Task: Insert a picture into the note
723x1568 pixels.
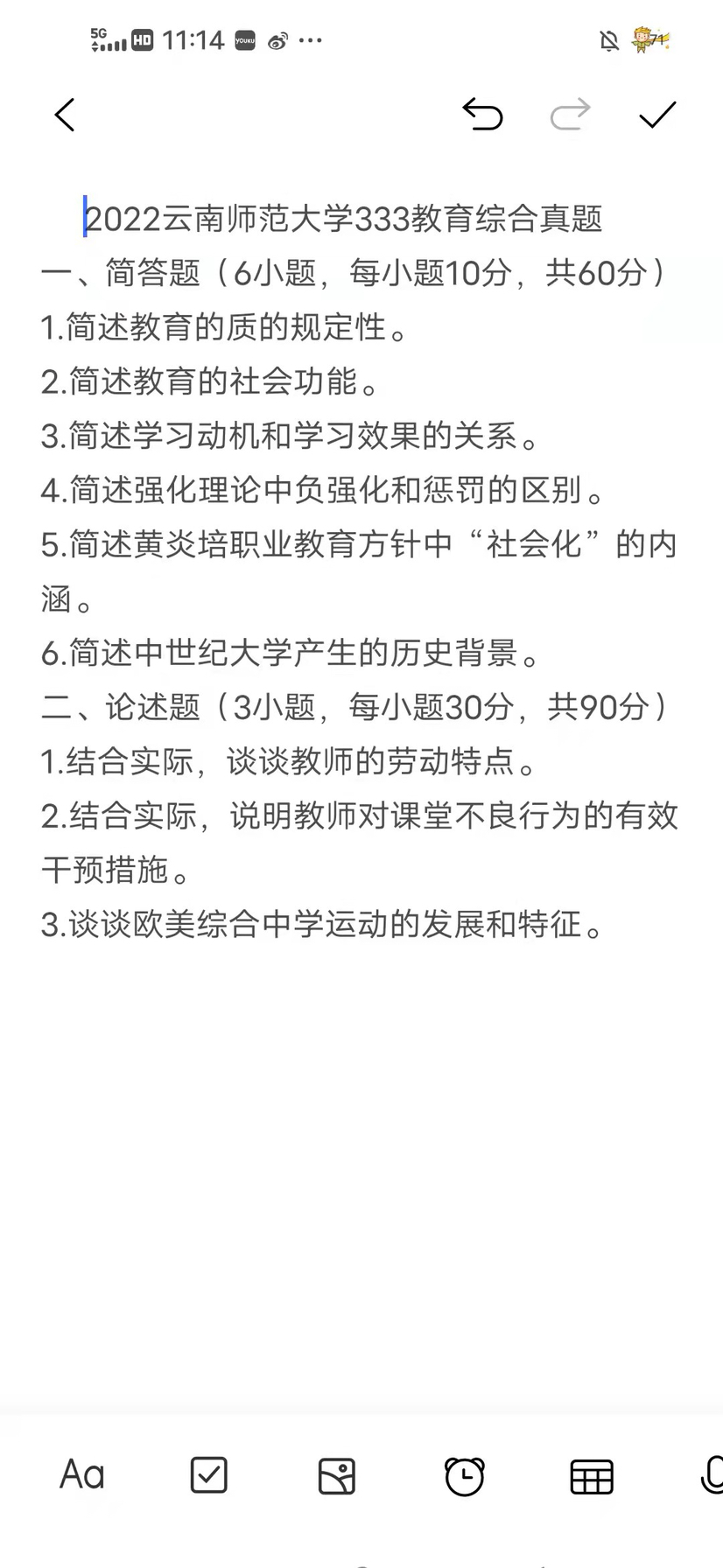Action: click(336, 1476)
